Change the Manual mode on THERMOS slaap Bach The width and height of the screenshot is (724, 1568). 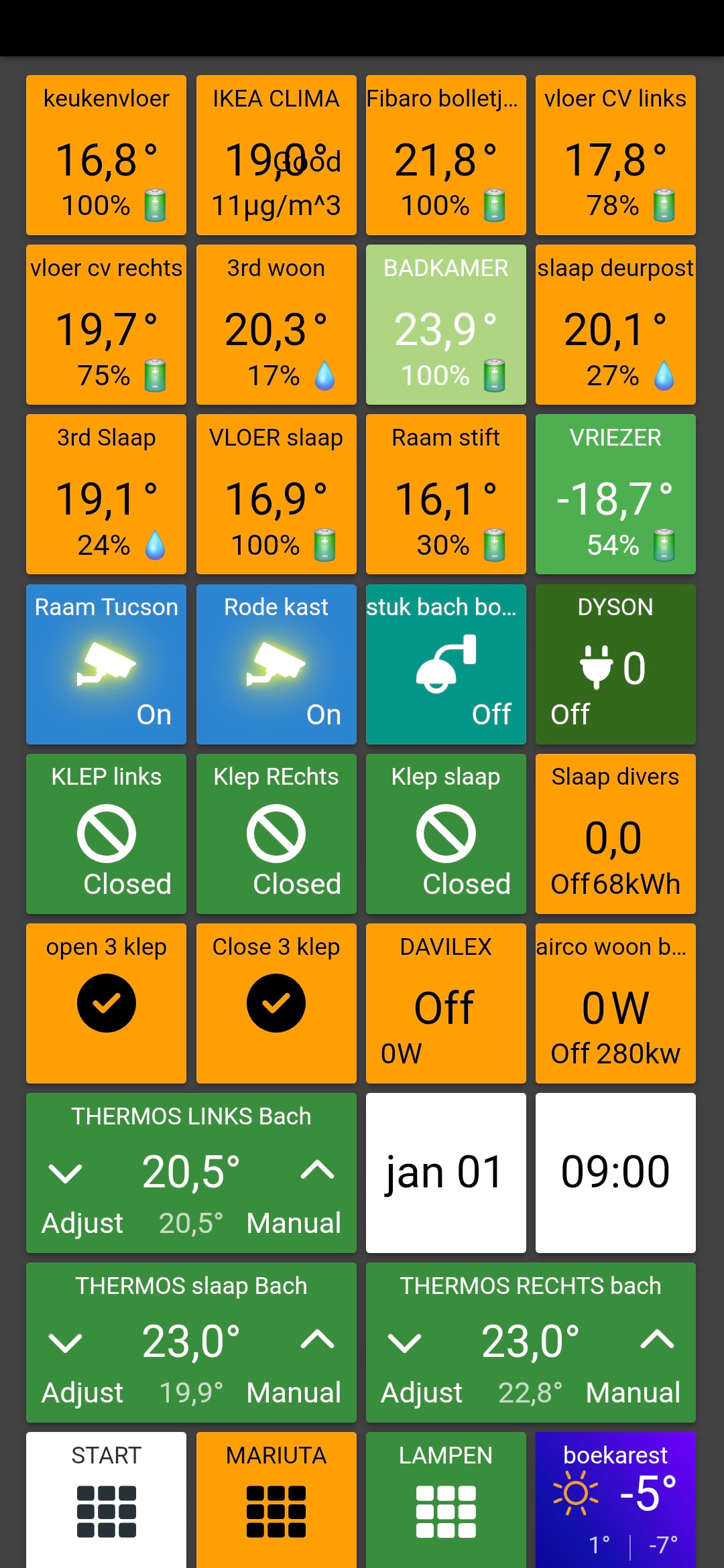pyautogui.click(x=294, y=1393)
